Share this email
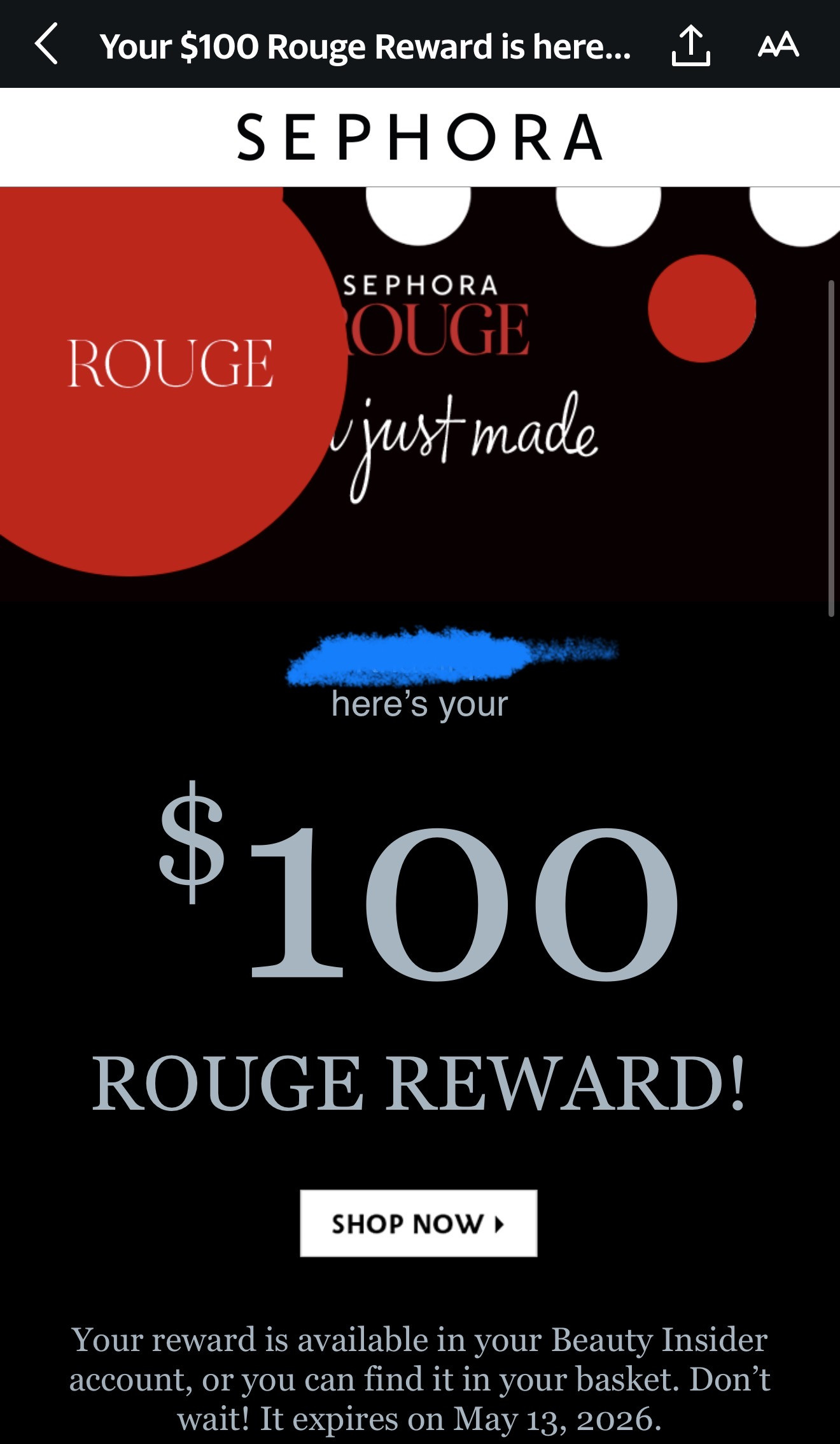This screenshot has height=1444, width=840. (690, 45)
